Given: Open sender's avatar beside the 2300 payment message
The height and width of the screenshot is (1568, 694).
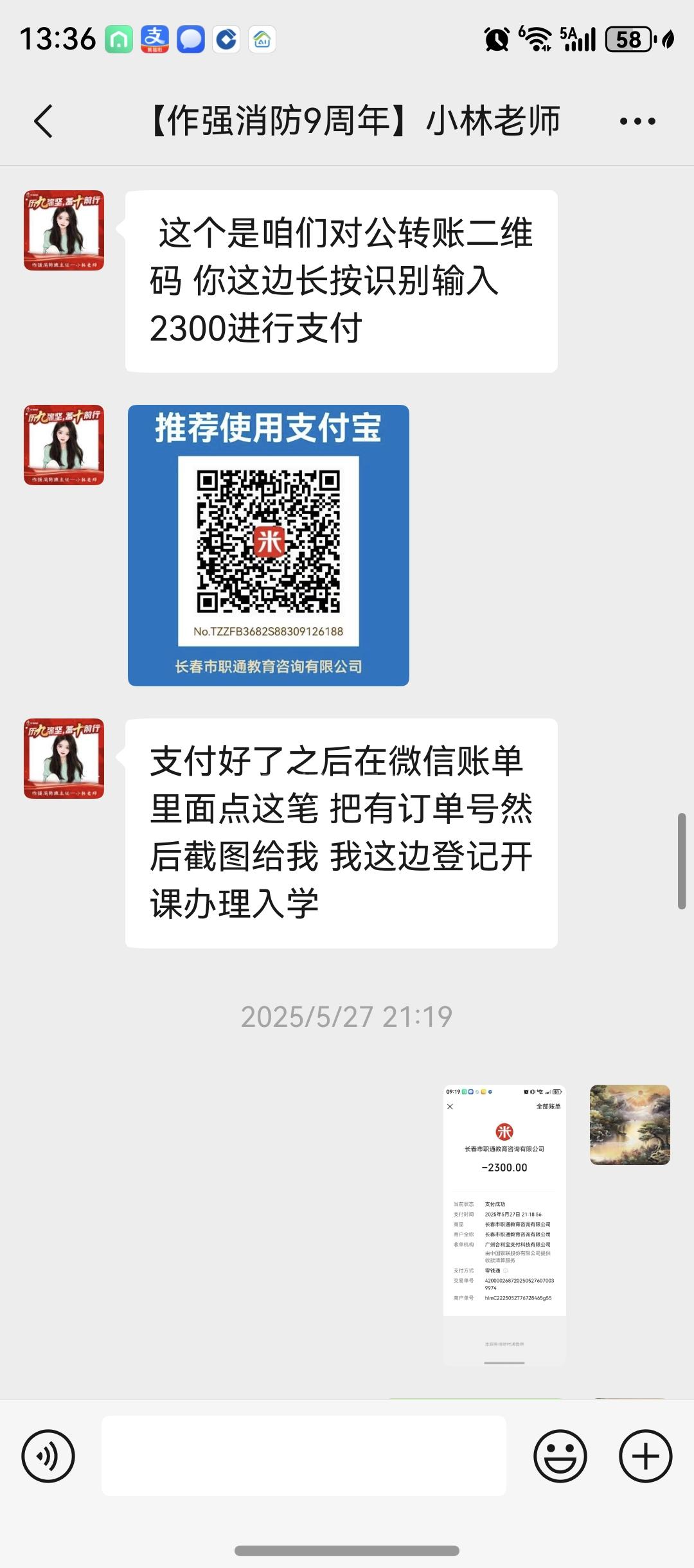Looking at the screenshot, I should click(x=64, y=230).
